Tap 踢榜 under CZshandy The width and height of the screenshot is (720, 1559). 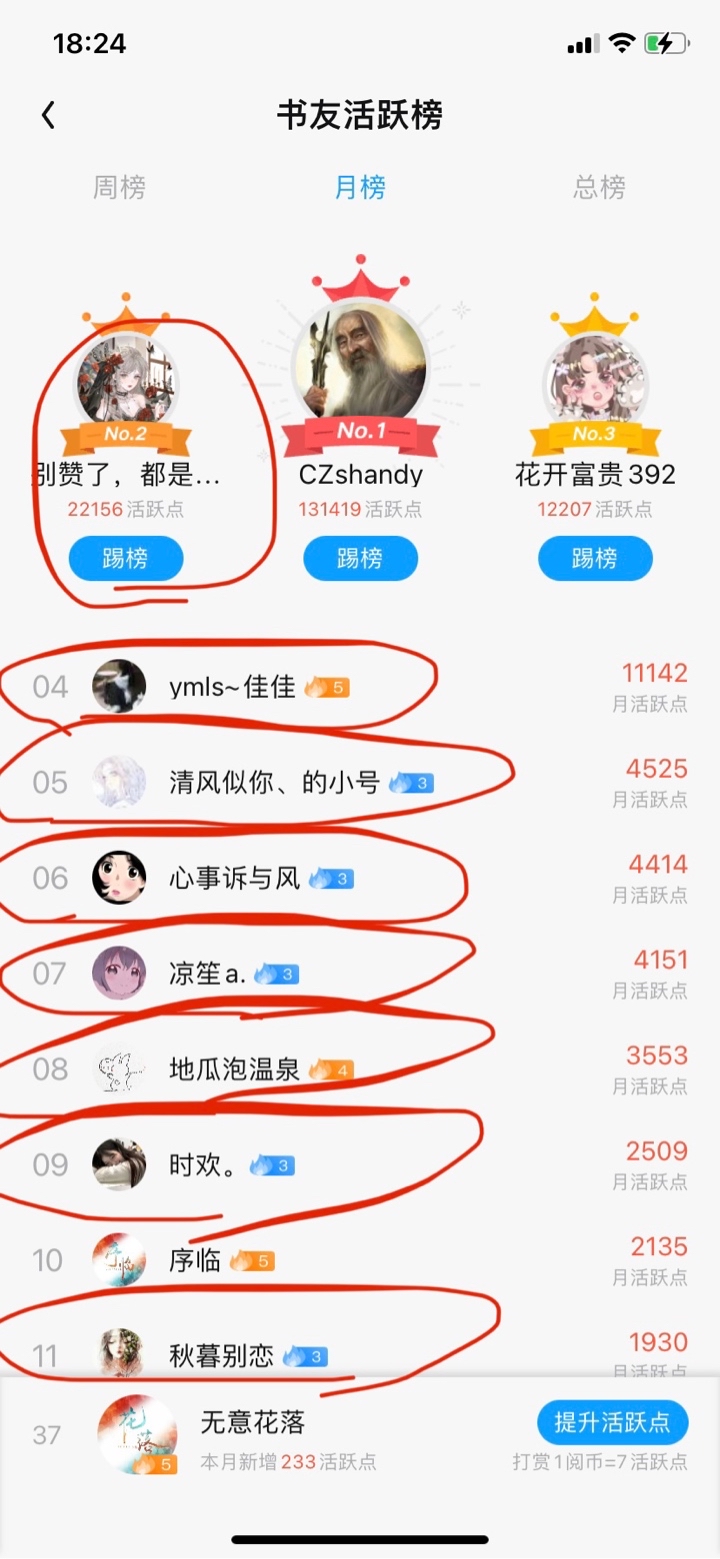pos(360,558)
